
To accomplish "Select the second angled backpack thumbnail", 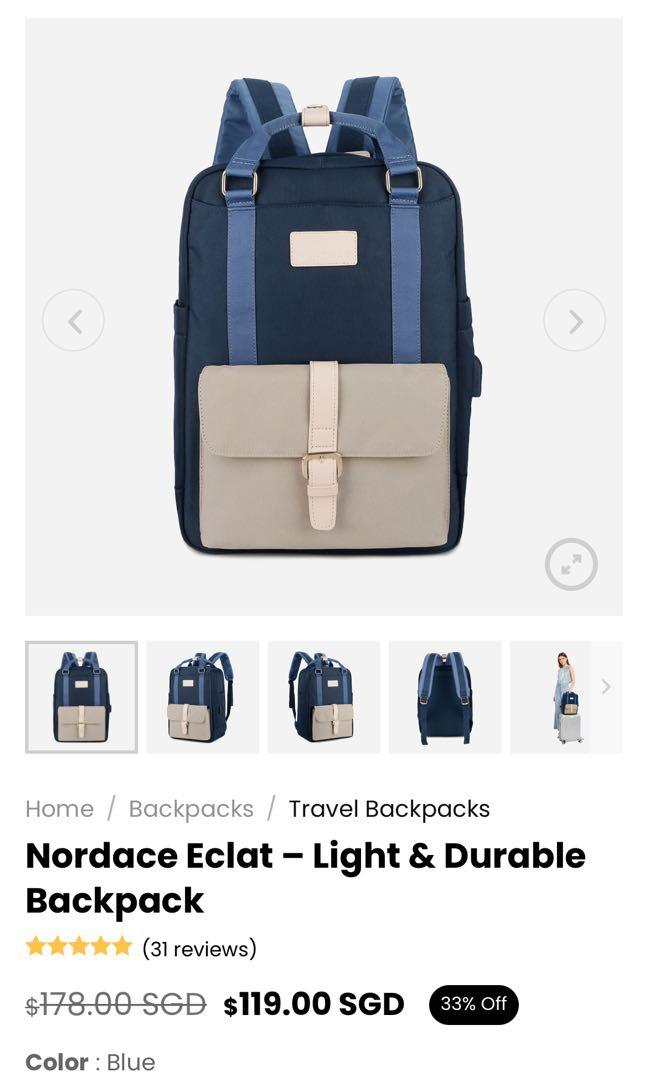I will (202, 696).
